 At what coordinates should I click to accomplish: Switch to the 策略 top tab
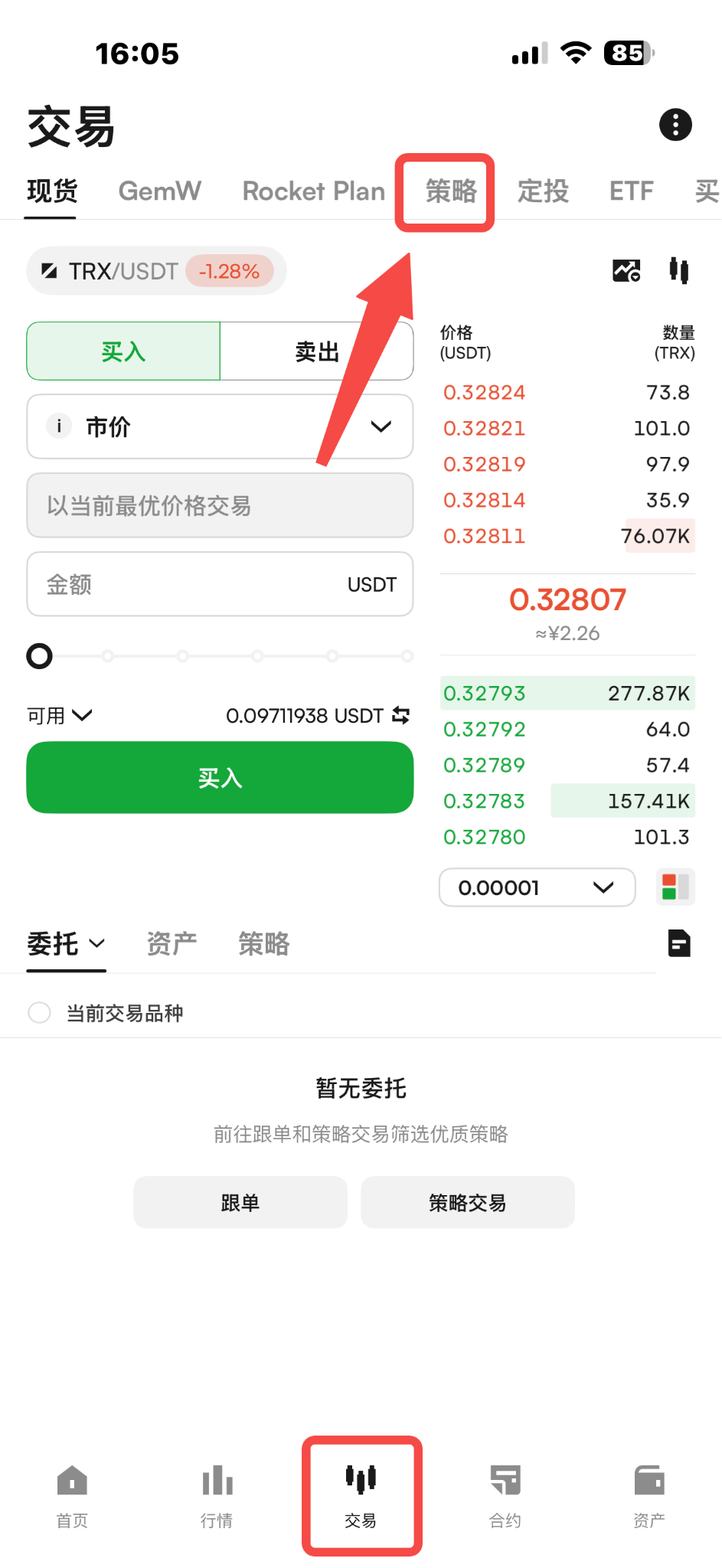pyautogui.click(x=451, y=191)
